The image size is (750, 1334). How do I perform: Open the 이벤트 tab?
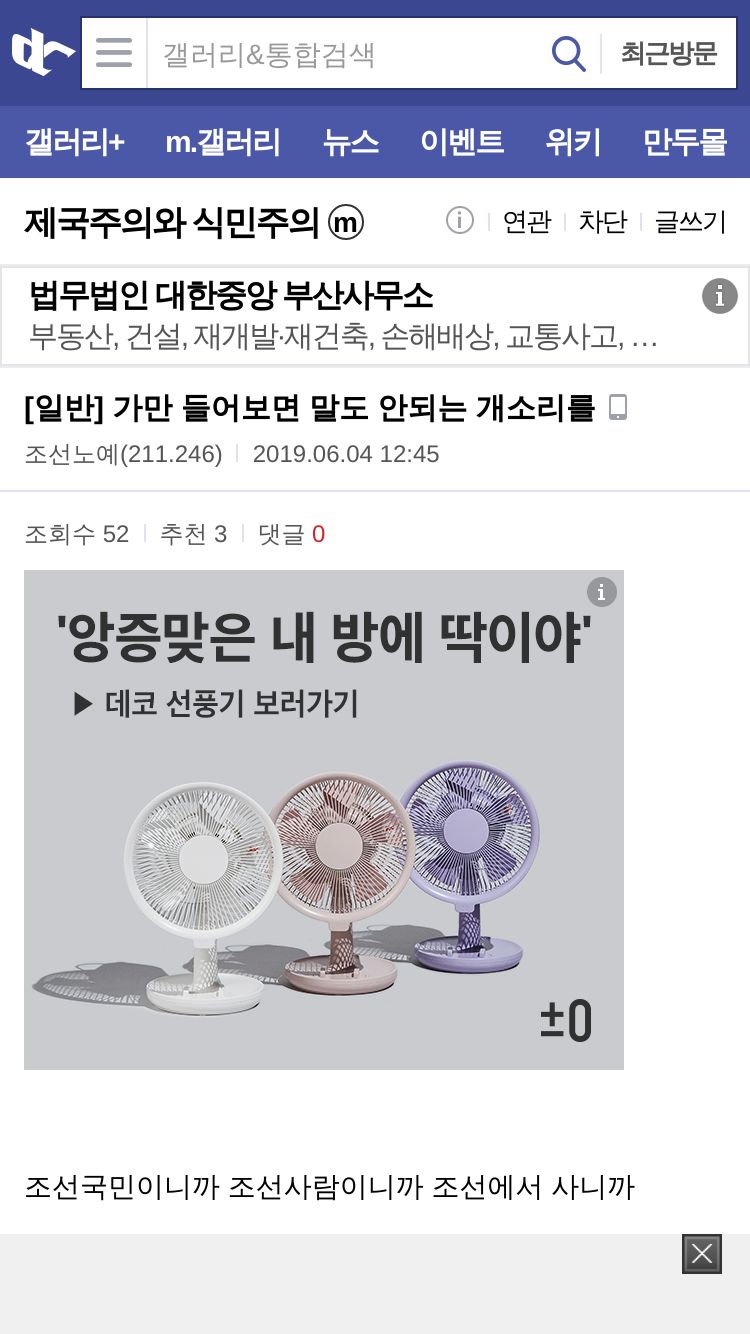click(462, 142)
